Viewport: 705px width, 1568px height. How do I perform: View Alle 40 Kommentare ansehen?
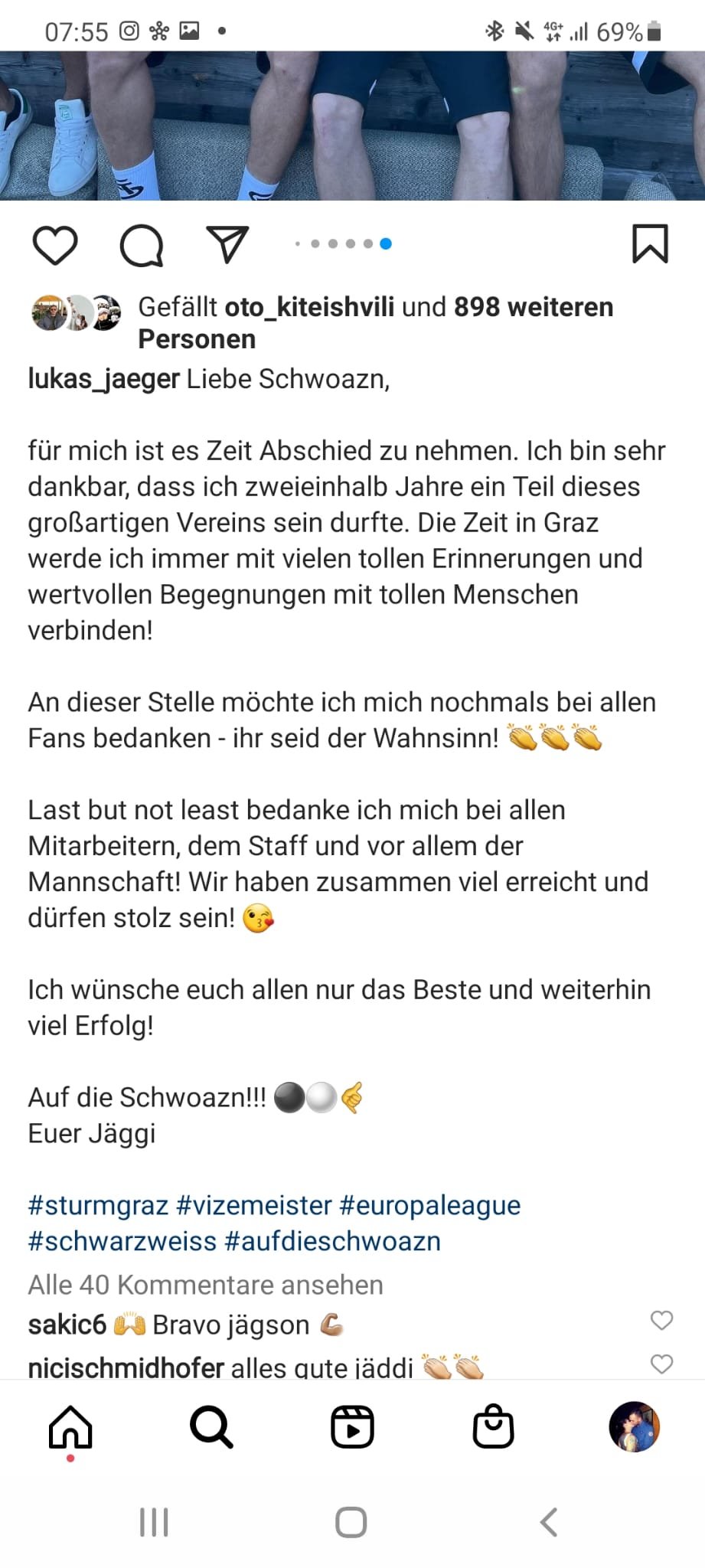coord(205,1285)
